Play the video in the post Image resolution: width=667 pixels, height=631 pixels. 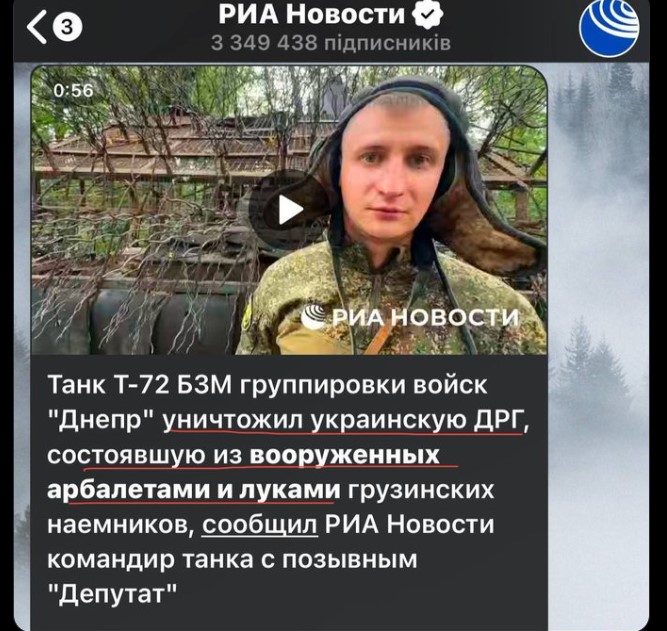click(289, 209)
